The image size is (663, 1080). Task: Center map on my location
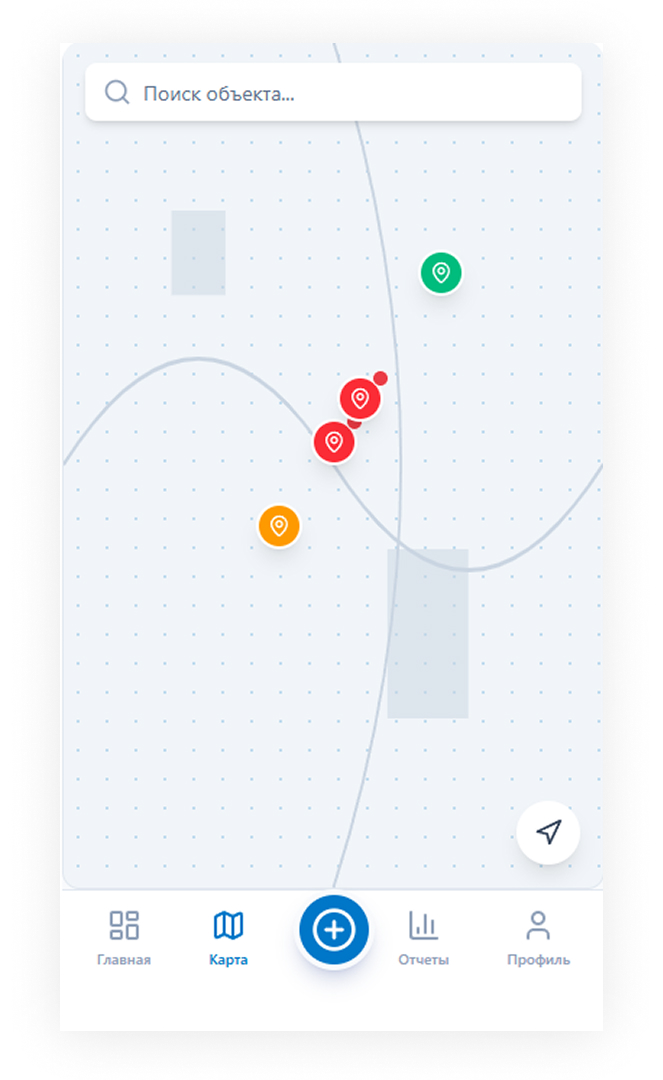point(548,832)
